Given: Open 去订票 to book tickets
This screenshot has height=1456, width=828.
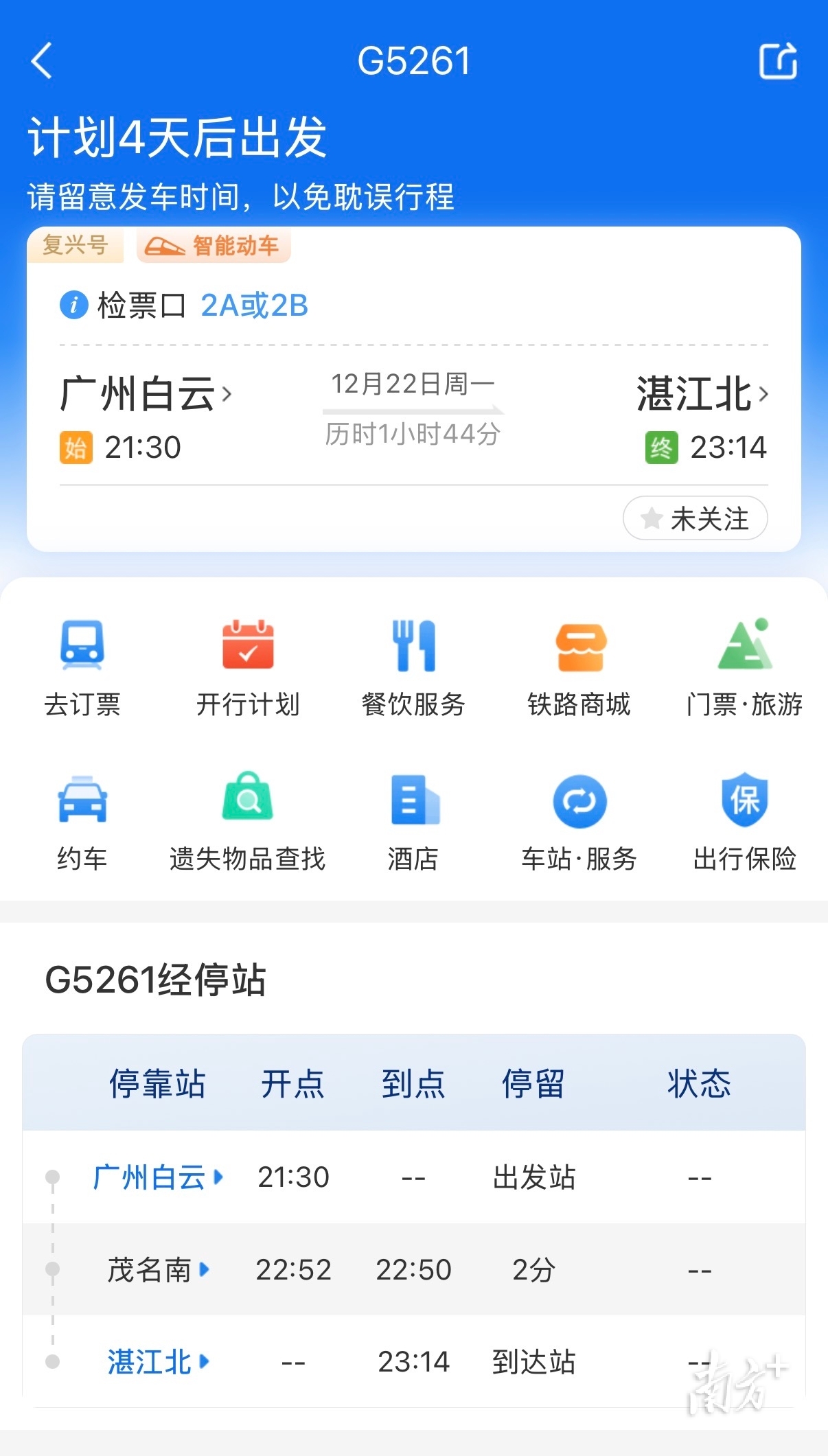Looking at the screenshot, I should click(82, 667).
